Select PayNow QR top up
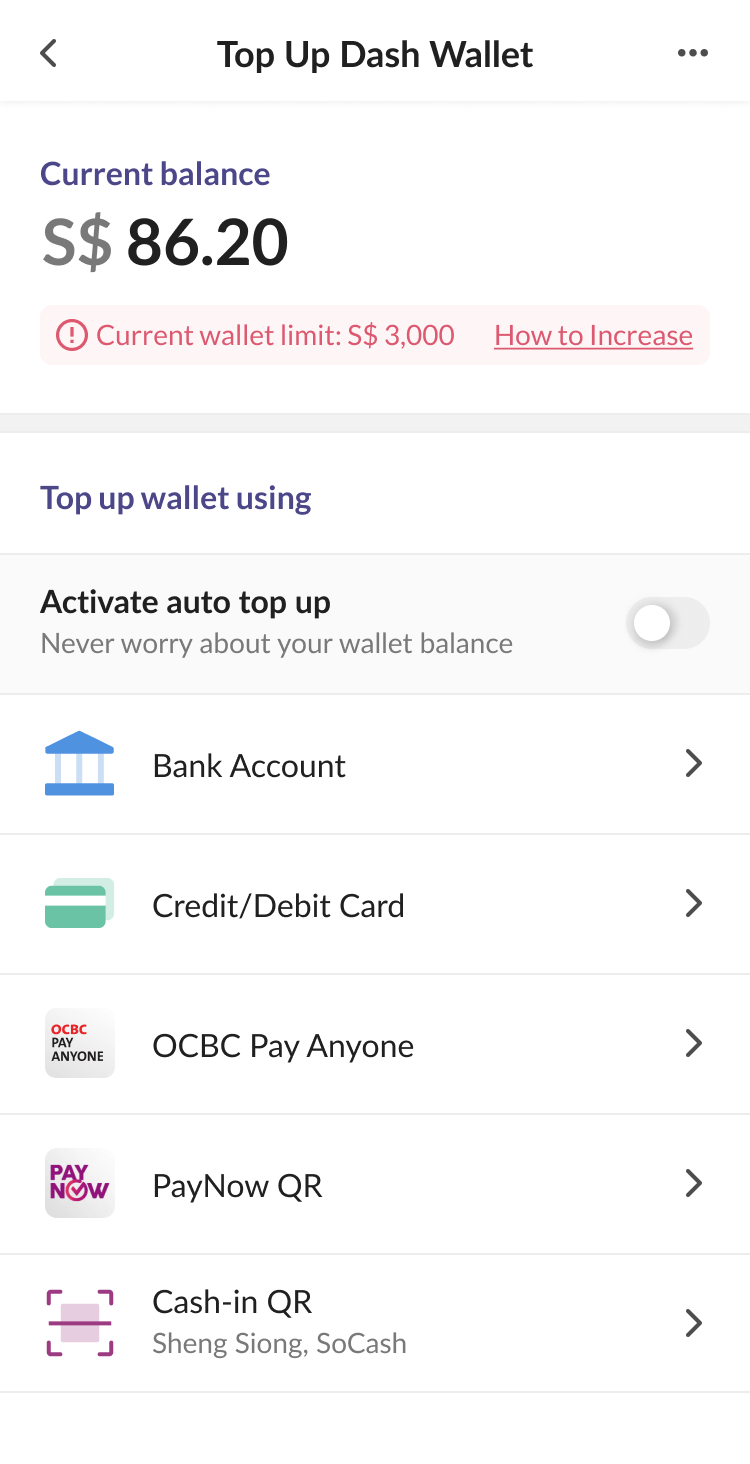 click(375, 1185)
